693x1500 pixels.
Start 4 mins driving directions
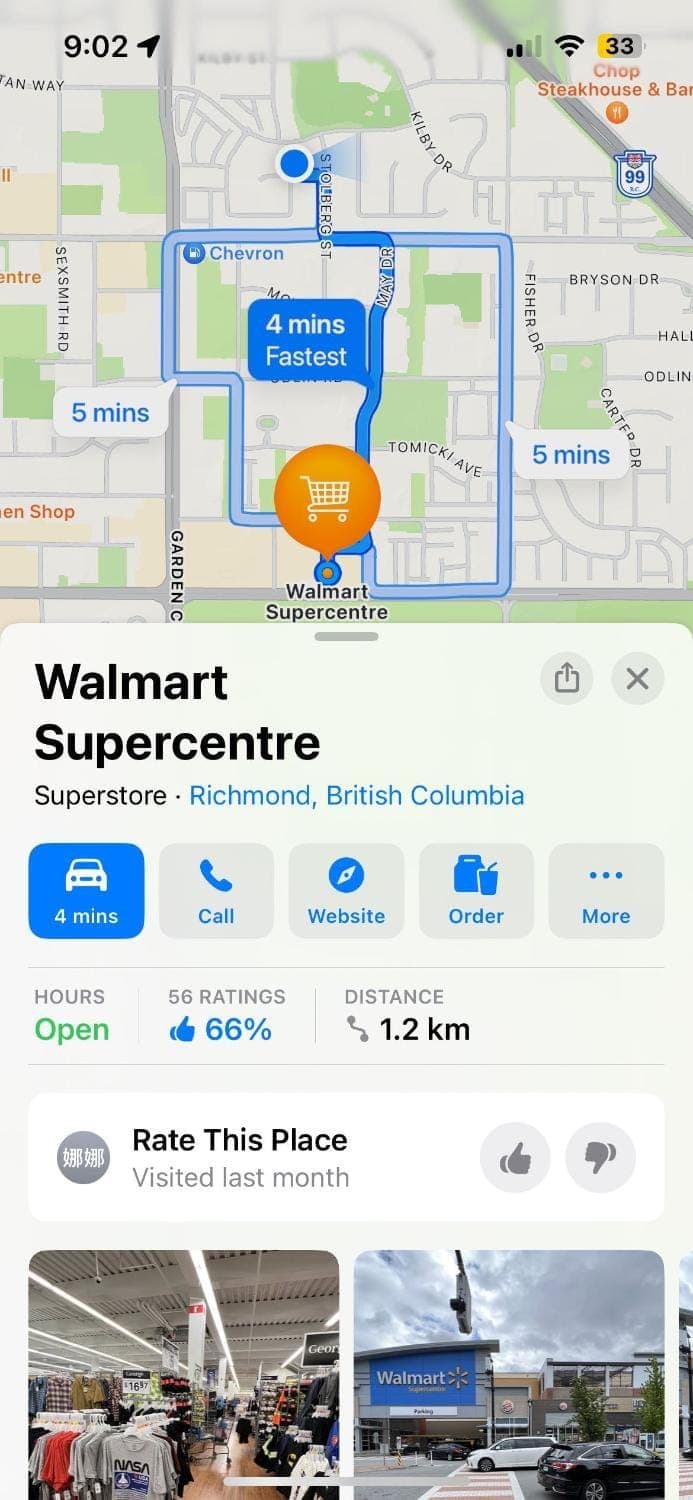click(86, 890)
